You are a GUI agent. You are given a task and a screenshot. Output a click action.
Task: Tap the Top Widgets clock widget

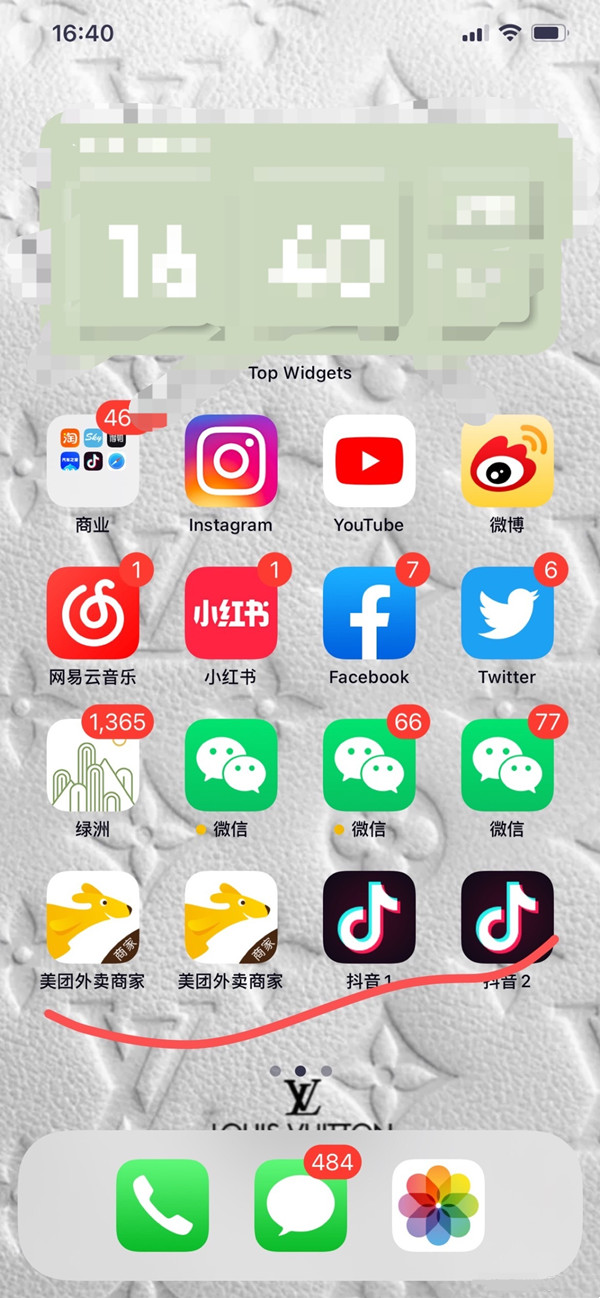[x=300, y=235]
